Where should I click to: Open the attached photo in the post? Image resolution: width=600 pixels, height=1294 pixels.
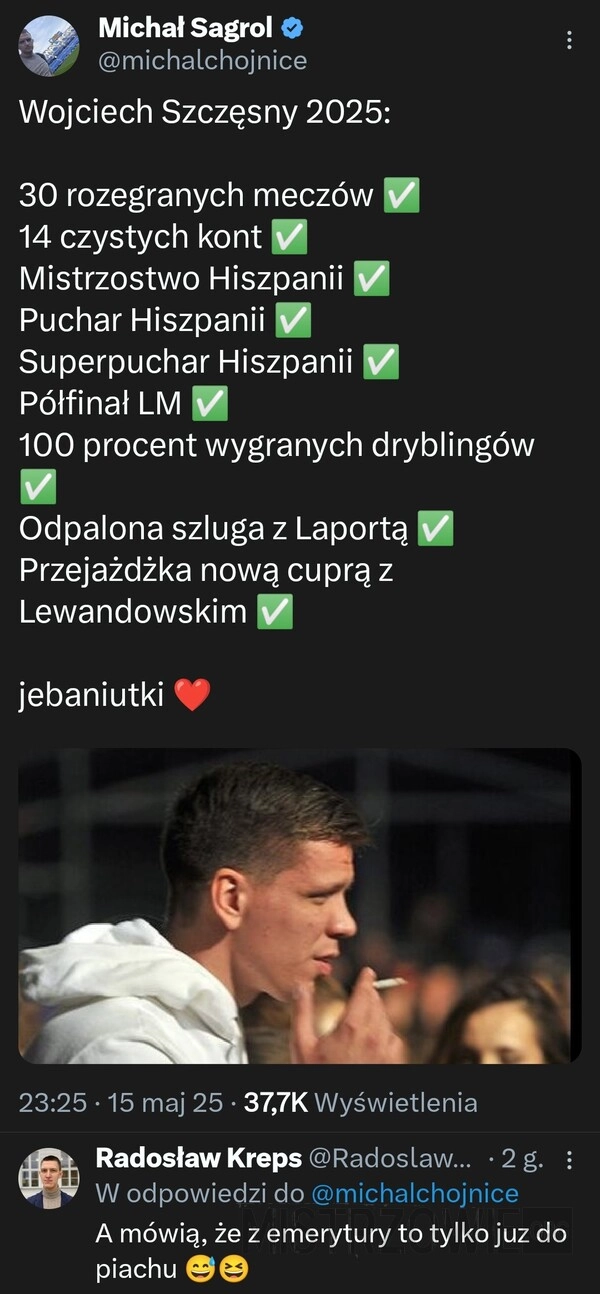tap(299, 906)
